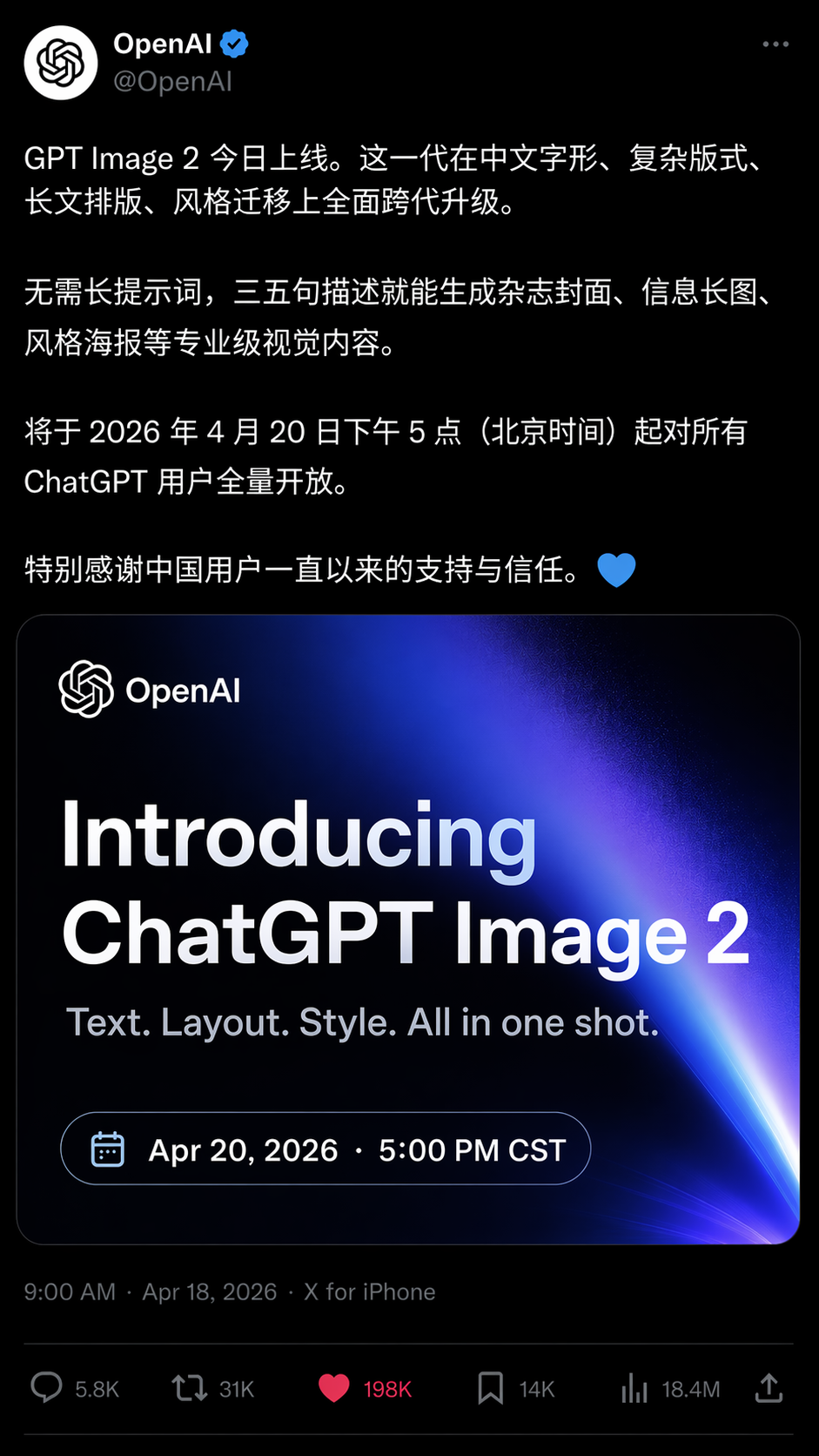Image resolution: width=819 pixels, height=1456 pixels.
Task: Open the reply composer via the comment icon
Action: point(46,1388)
